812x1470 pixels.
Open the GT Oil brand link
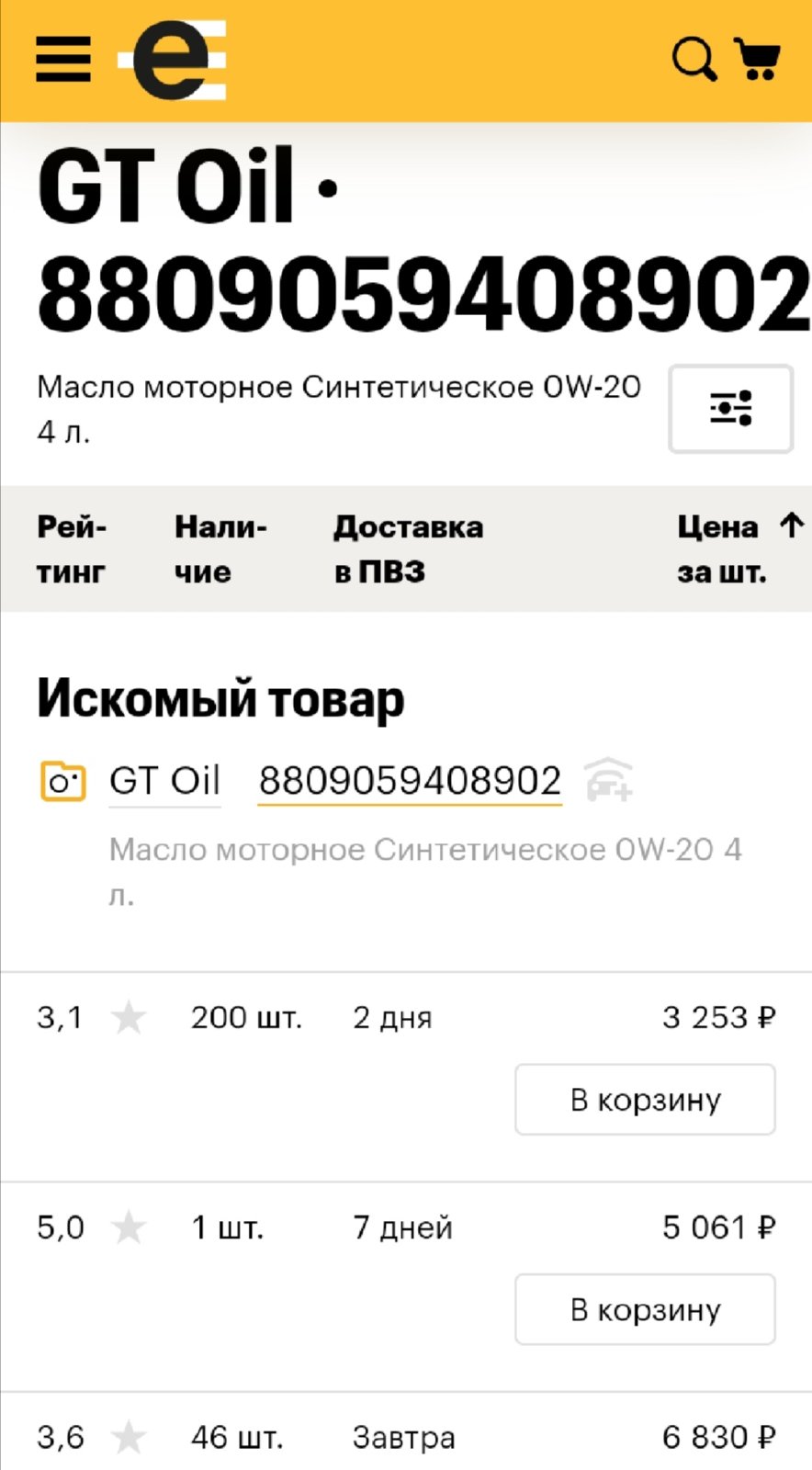click(164, 781)
